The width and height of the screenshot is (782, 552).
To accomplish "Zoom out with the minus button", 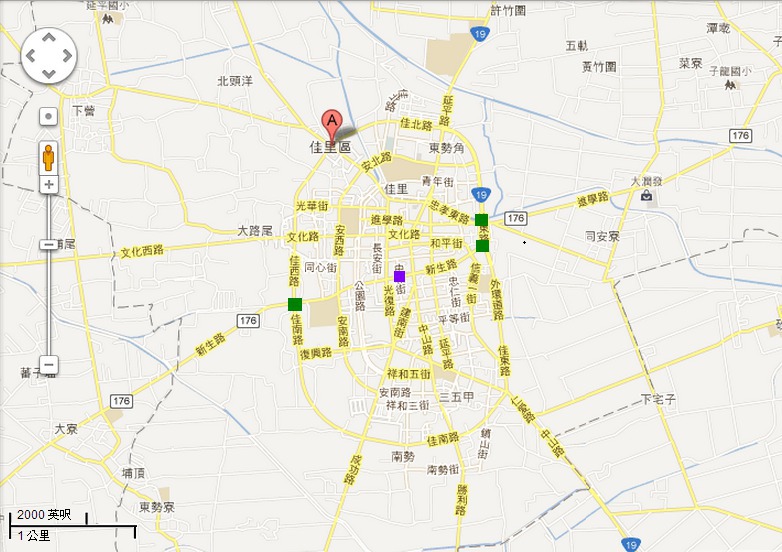I will (x=48, y=365).
